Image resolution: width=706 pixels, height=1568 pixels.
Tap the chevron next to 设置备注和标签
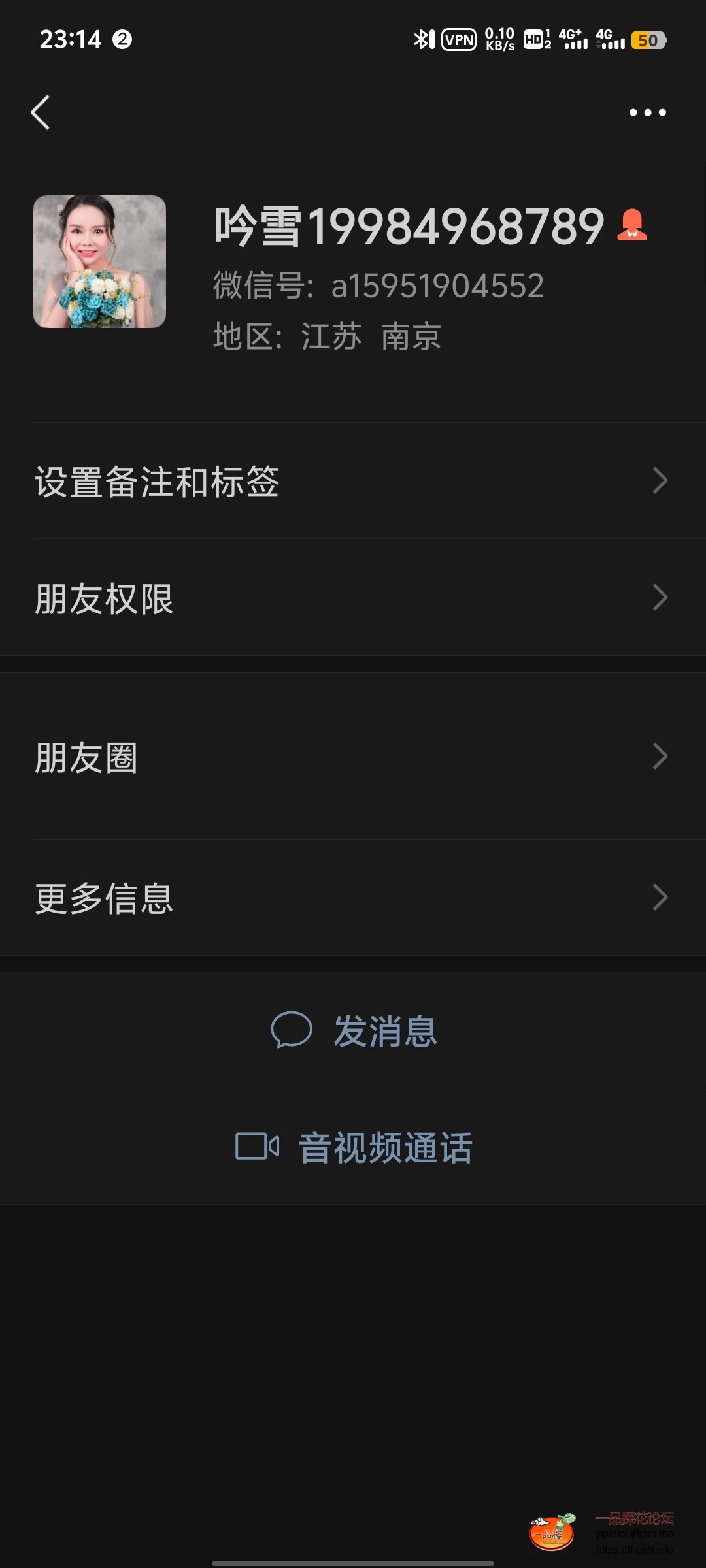click(660, 480)
